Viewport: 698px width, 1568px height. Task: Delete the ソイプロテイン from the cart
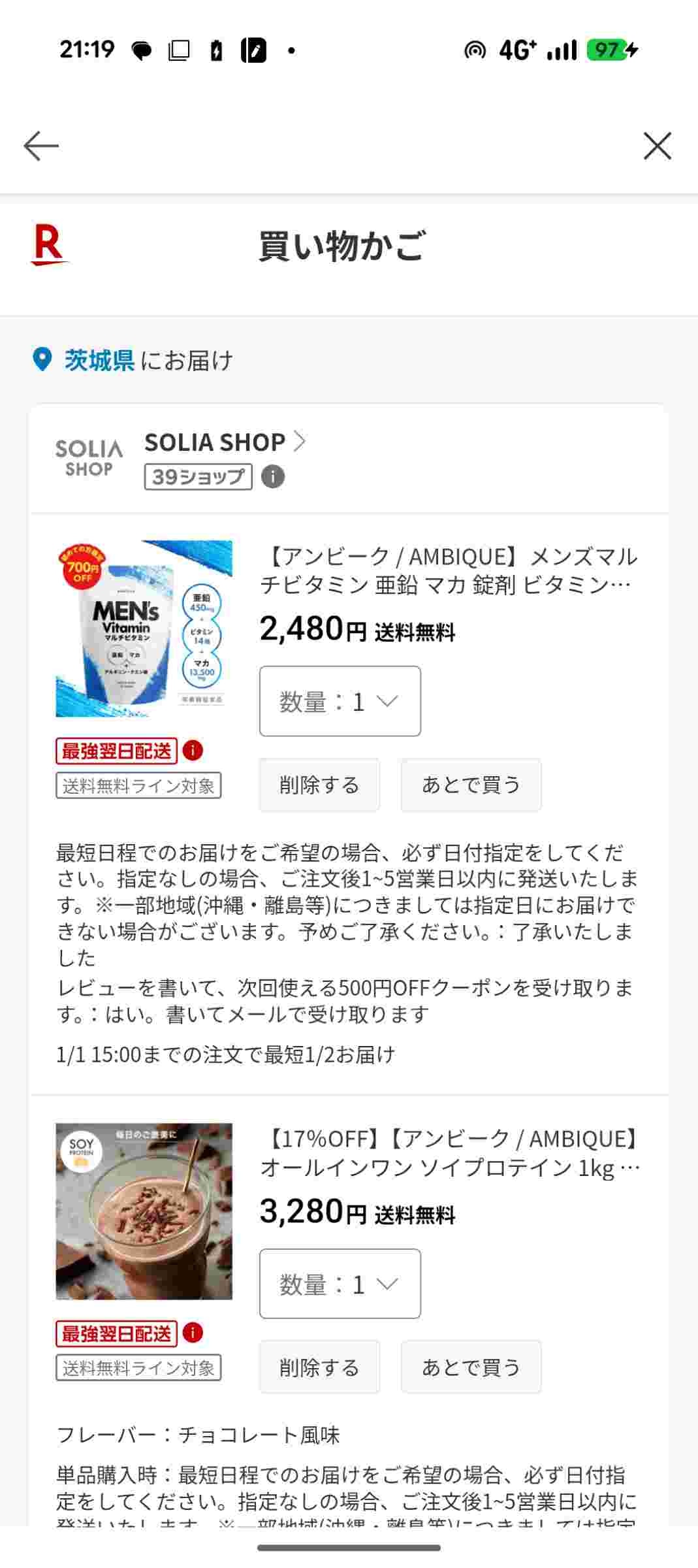(x=319, y=1367)
